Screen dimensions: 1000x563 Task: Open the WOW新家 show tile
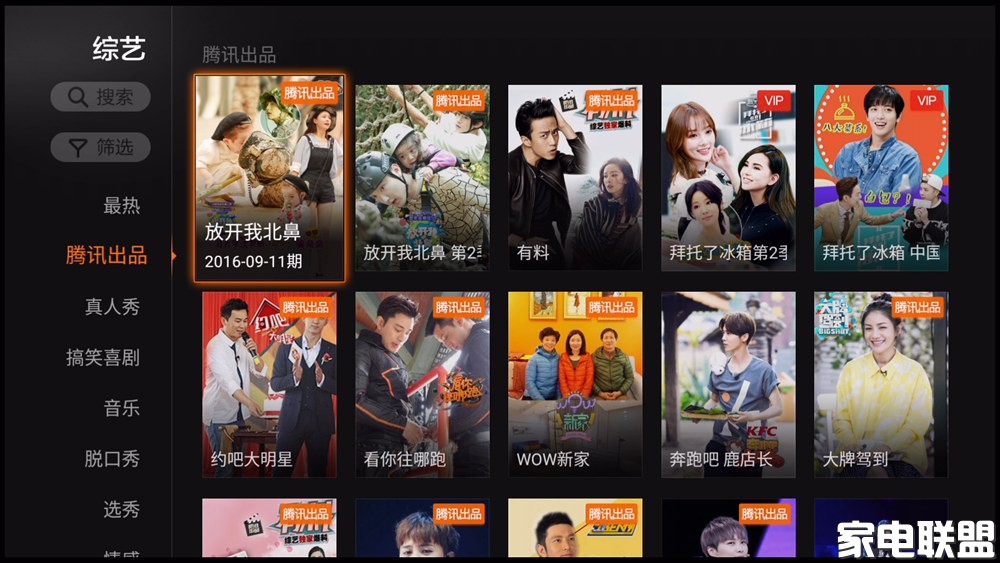(575, 385)
